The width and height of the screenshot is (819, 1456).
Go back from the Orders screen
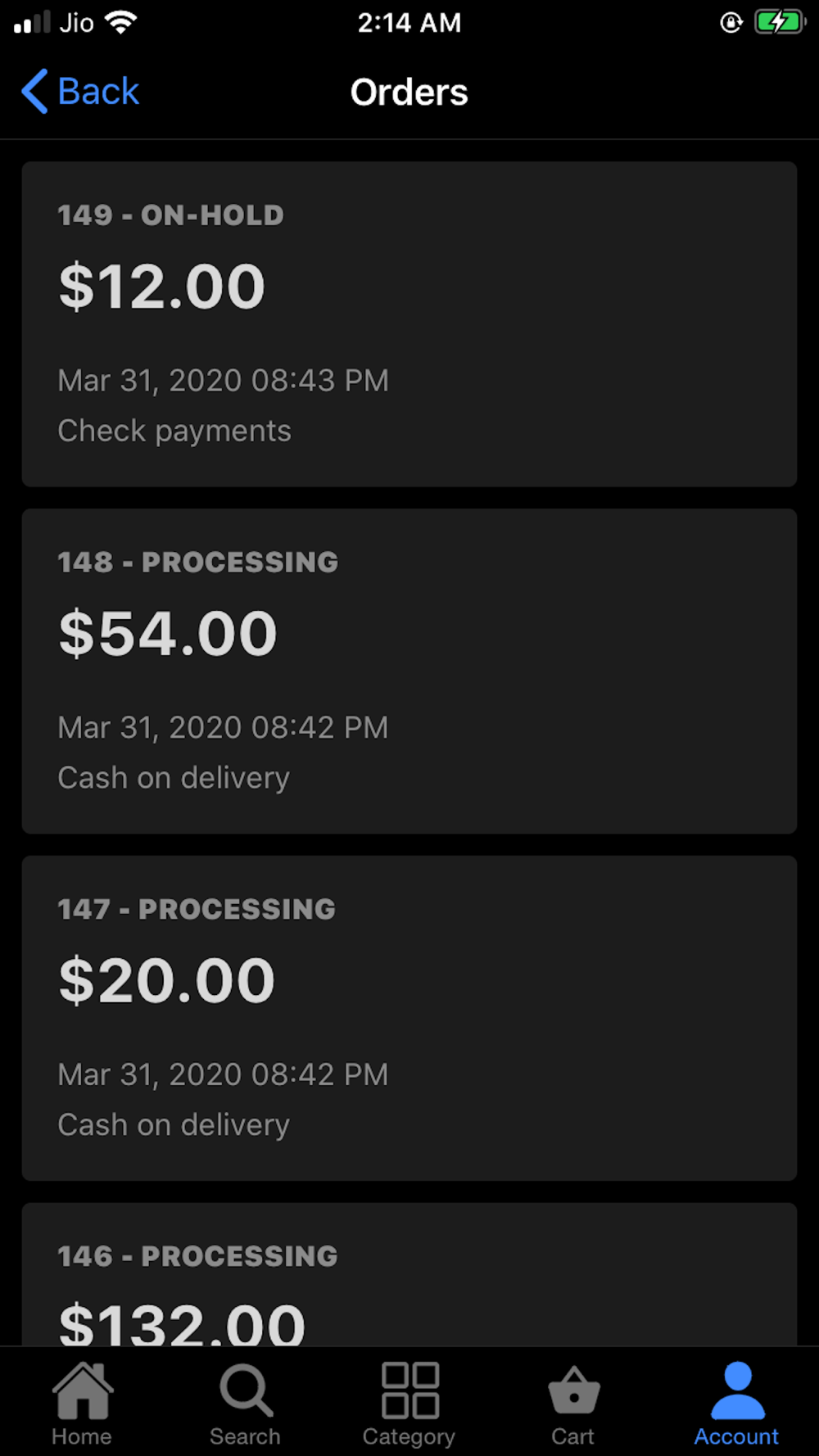click(80, 92)
